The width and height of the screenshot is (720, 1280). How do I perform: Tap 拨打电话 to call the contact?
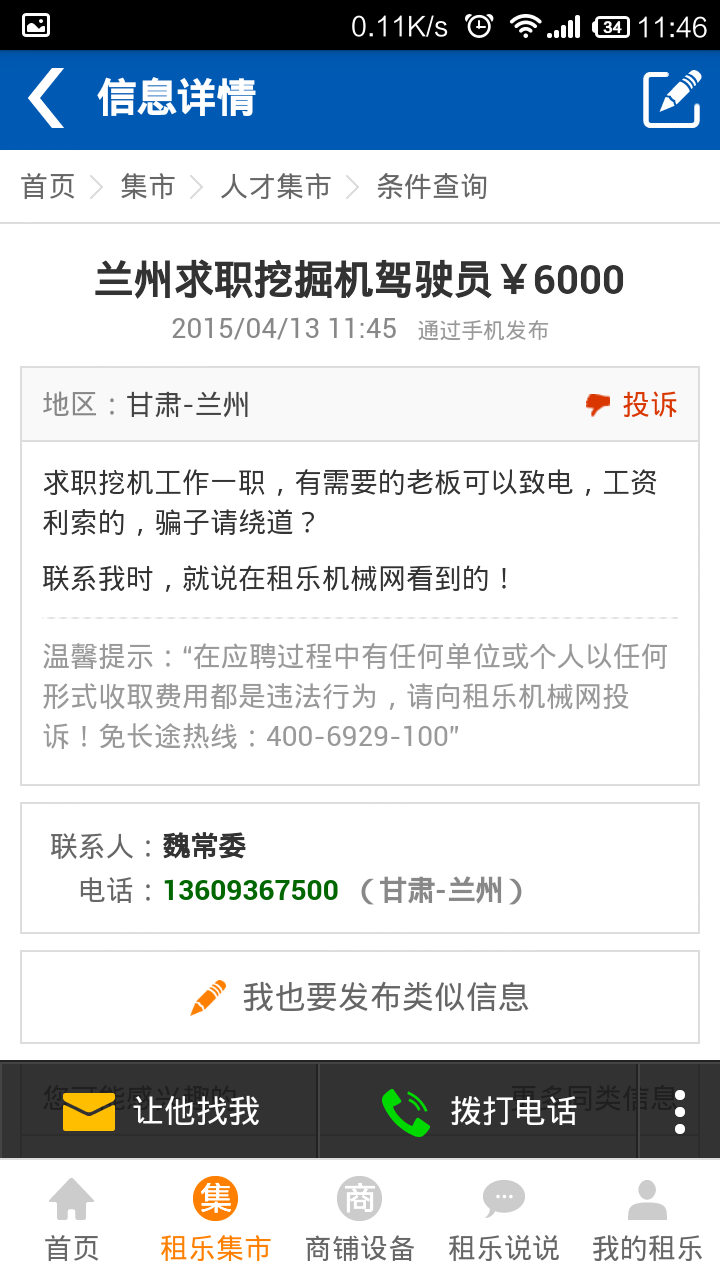click(x=479, y=1111)
